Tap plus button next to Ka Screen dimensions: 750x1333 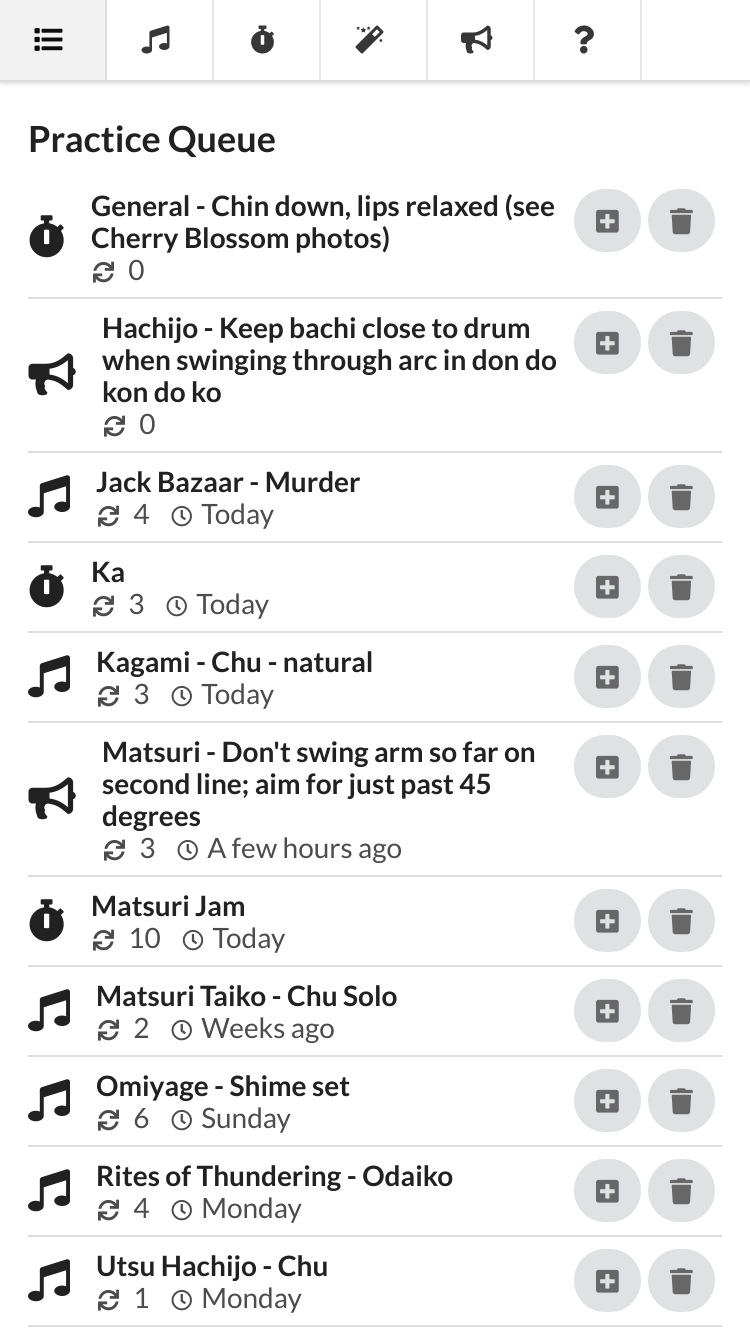[x=607, y=587]
